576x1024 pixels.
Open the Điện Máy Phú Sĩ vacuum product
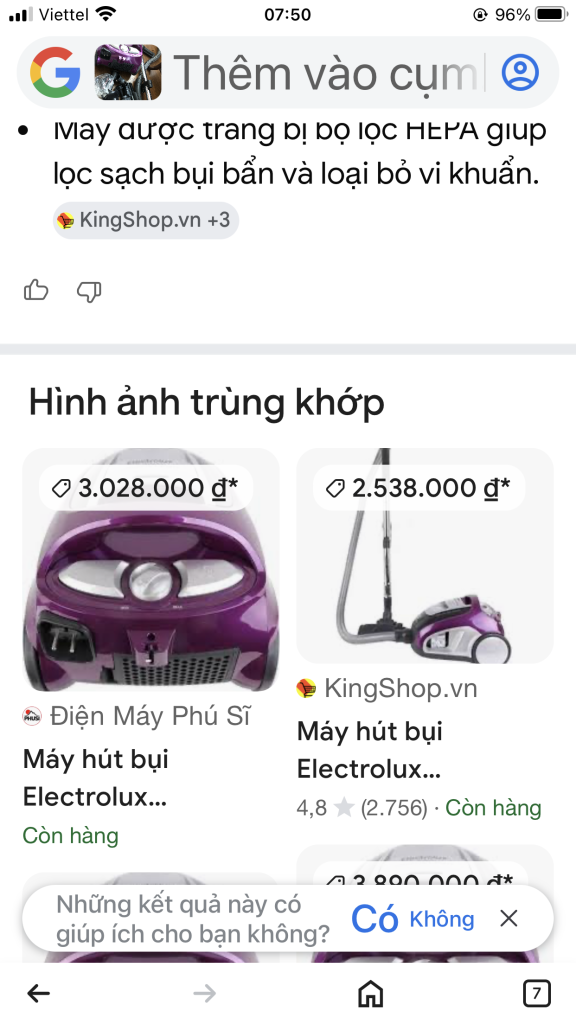click(x=151, y=647)
